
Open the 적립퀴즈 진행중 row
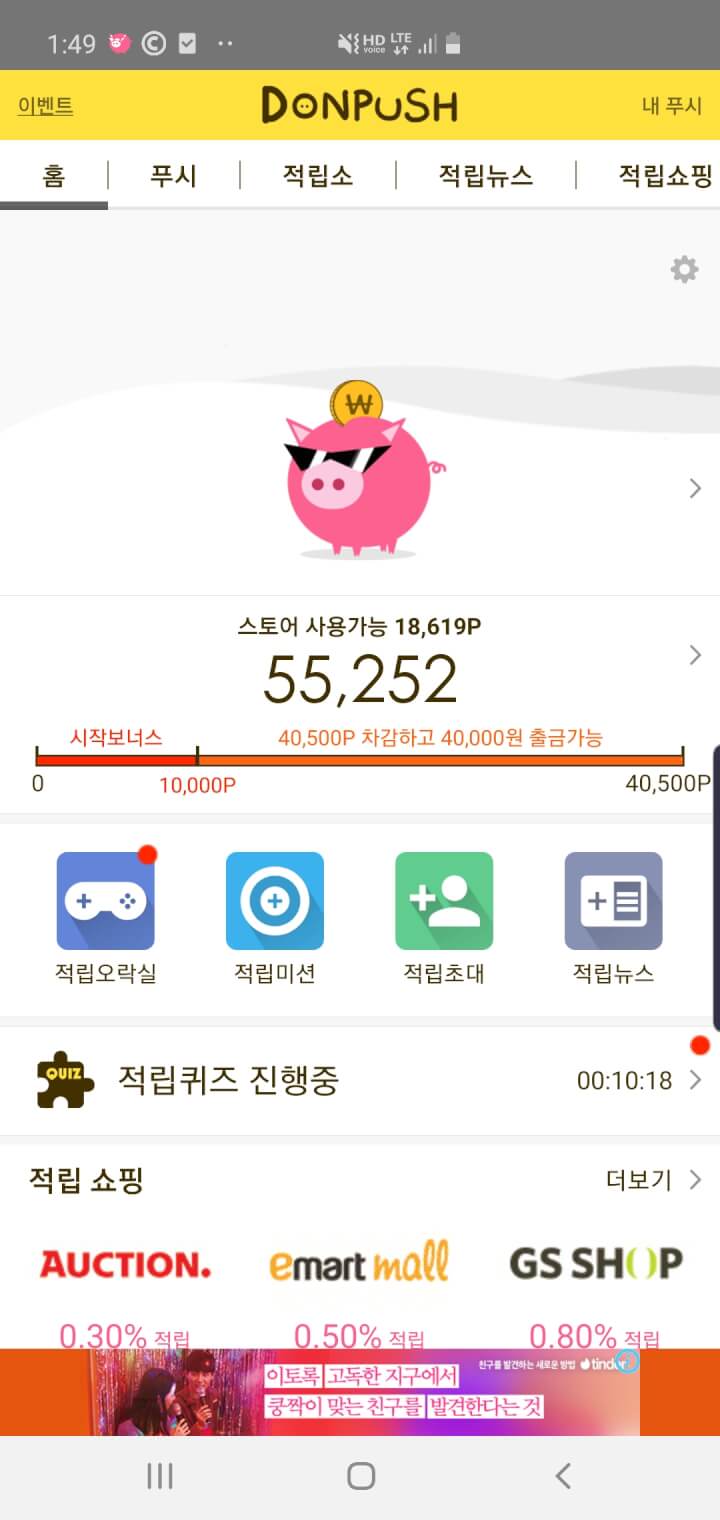point(360,1080)
